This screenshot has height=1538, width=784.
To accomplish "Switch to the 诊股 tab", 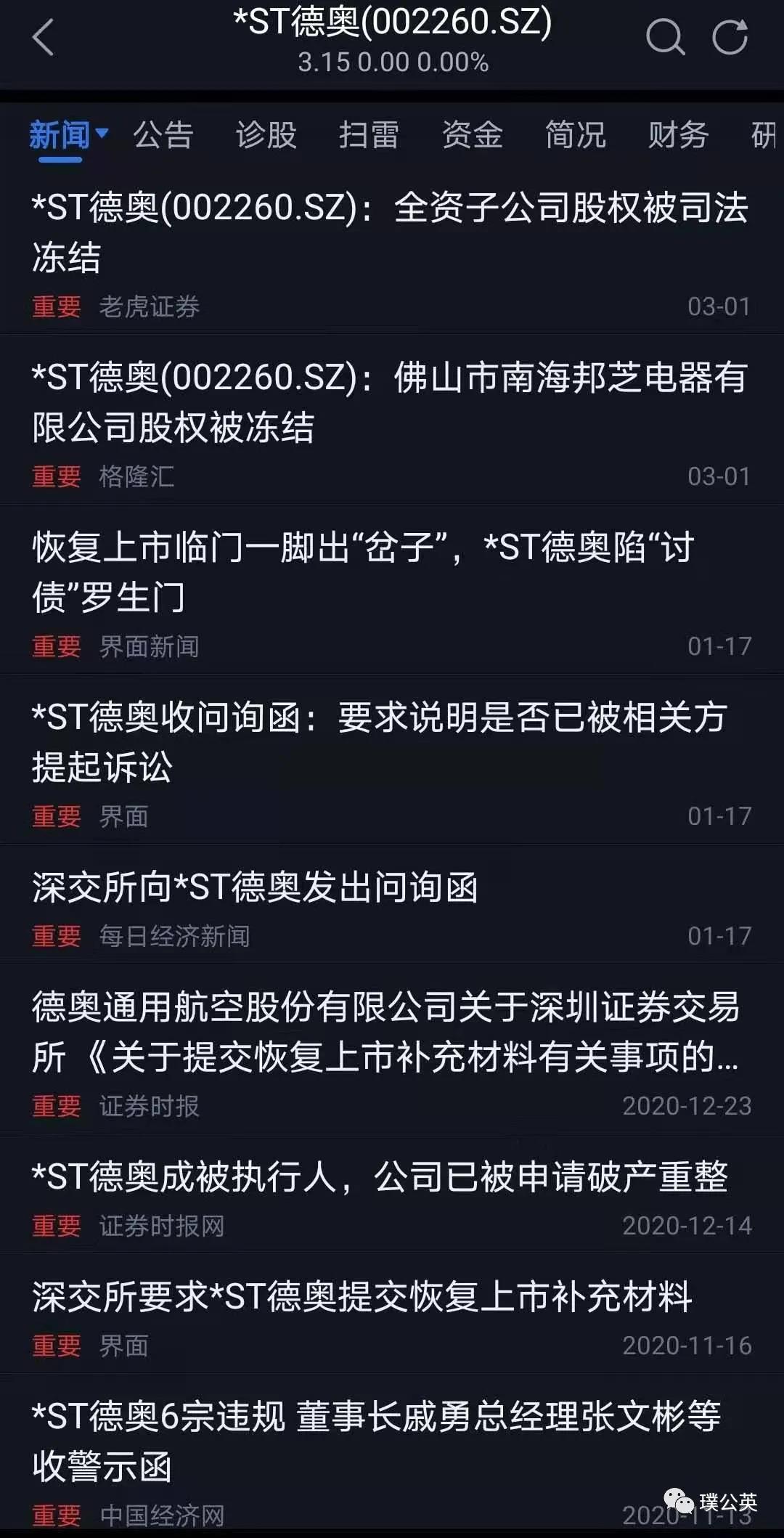I will coord(266,135).
